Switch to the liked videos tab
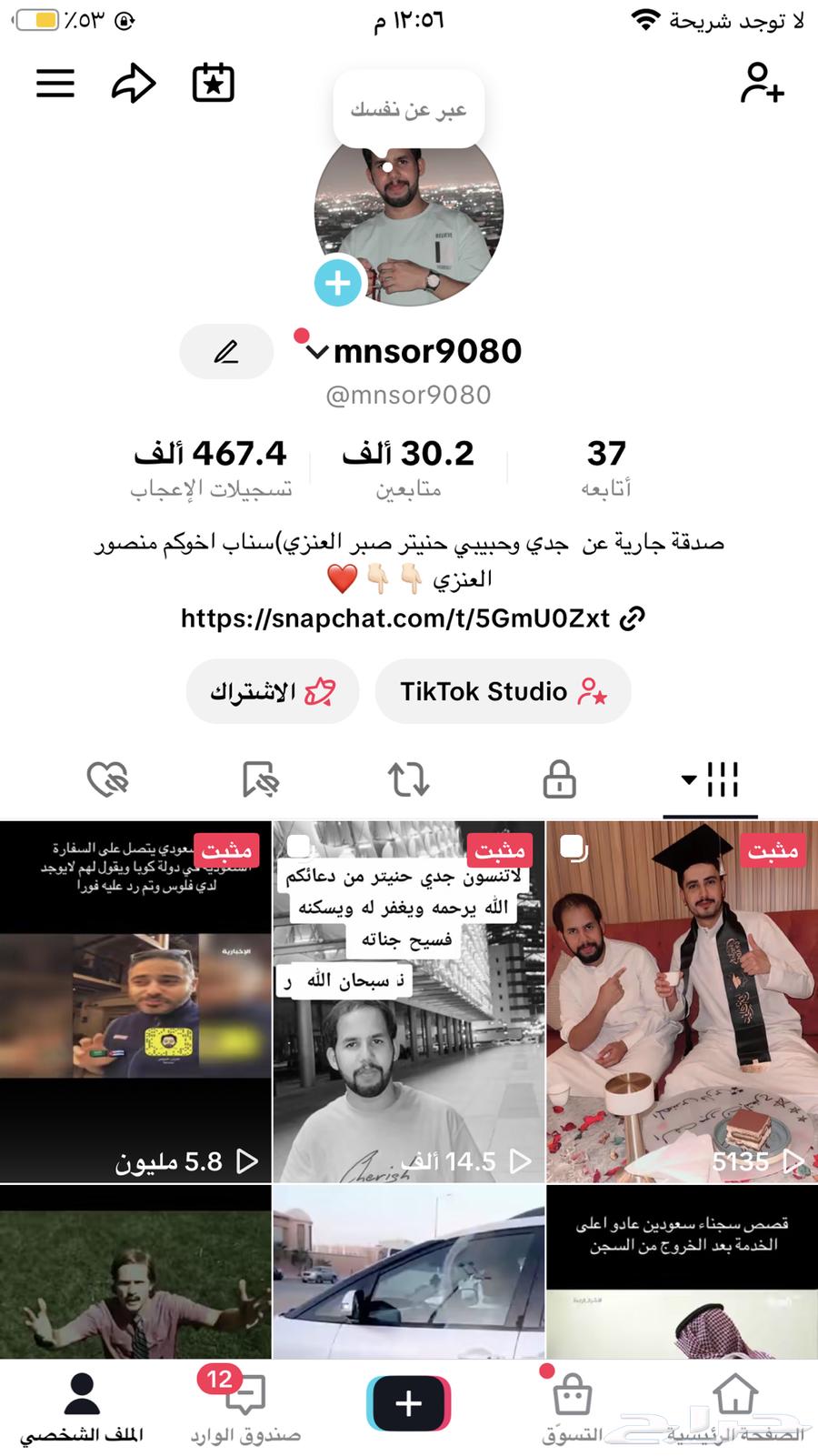The height and width of the screenshot is (1456, 818). coord(108,779)
